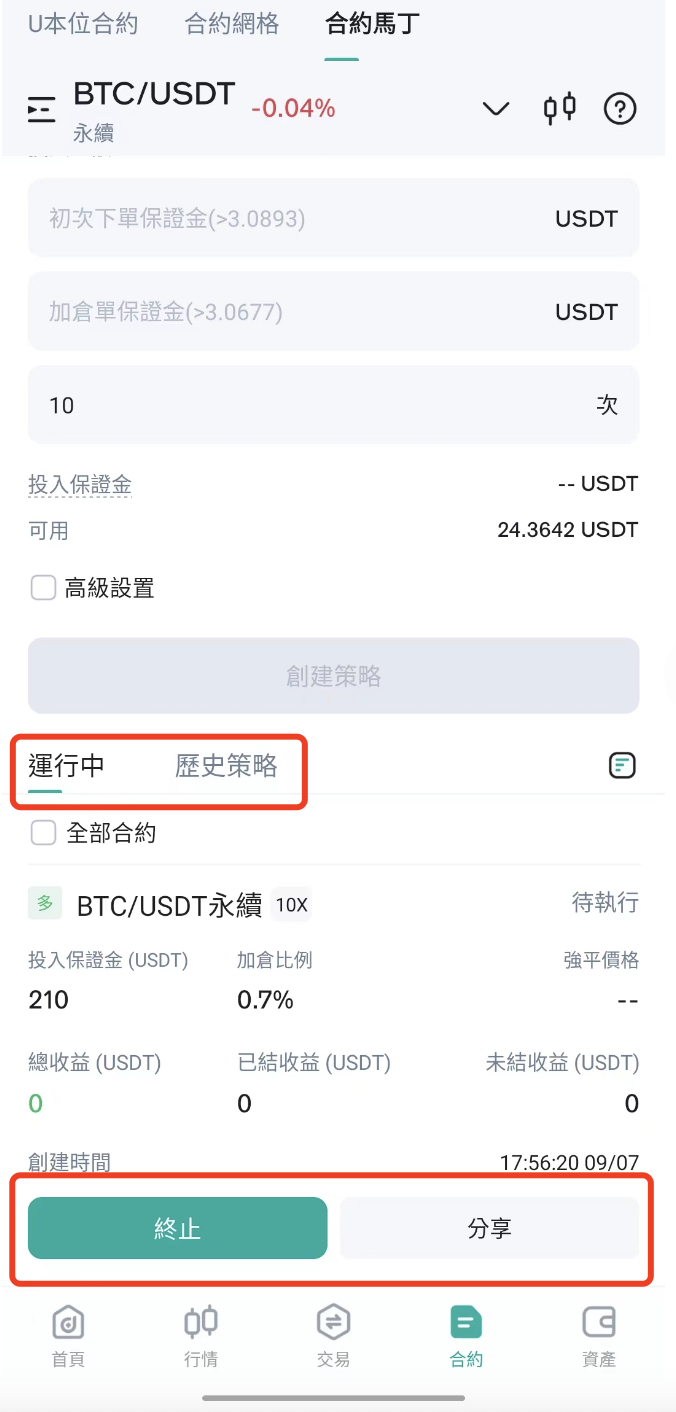Terminate the strategy with 終止 button
This screenshot has height=1412, width=676.
point(178,1228)
